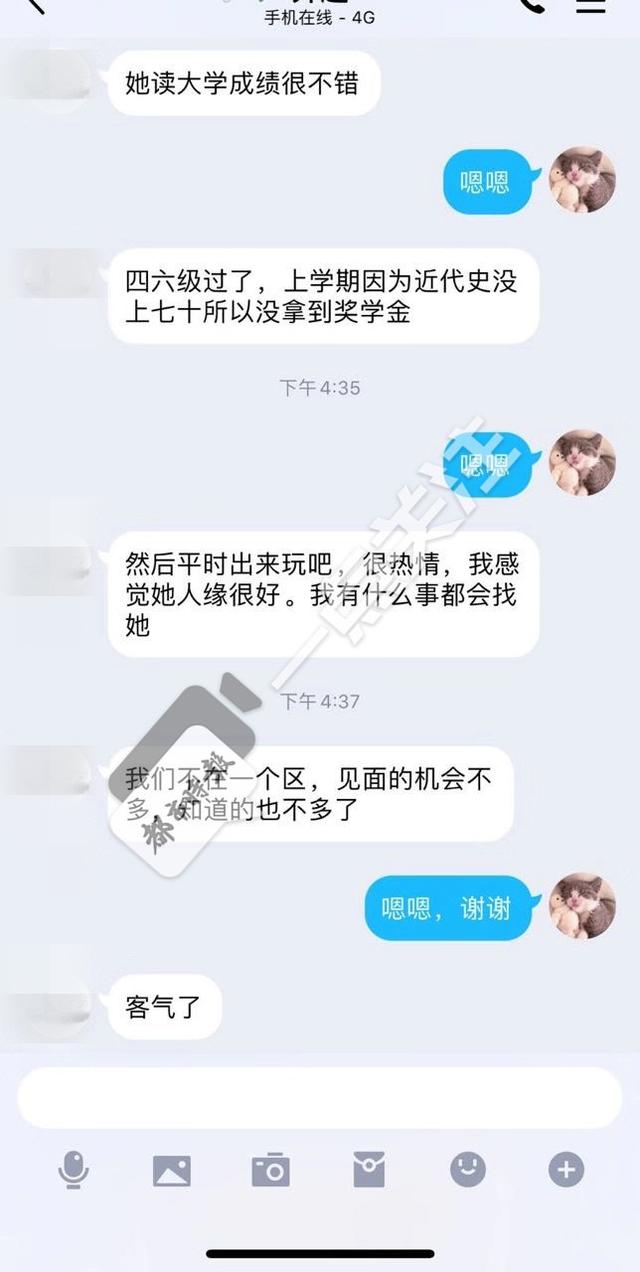Send a red packet

coord(368,1169)
